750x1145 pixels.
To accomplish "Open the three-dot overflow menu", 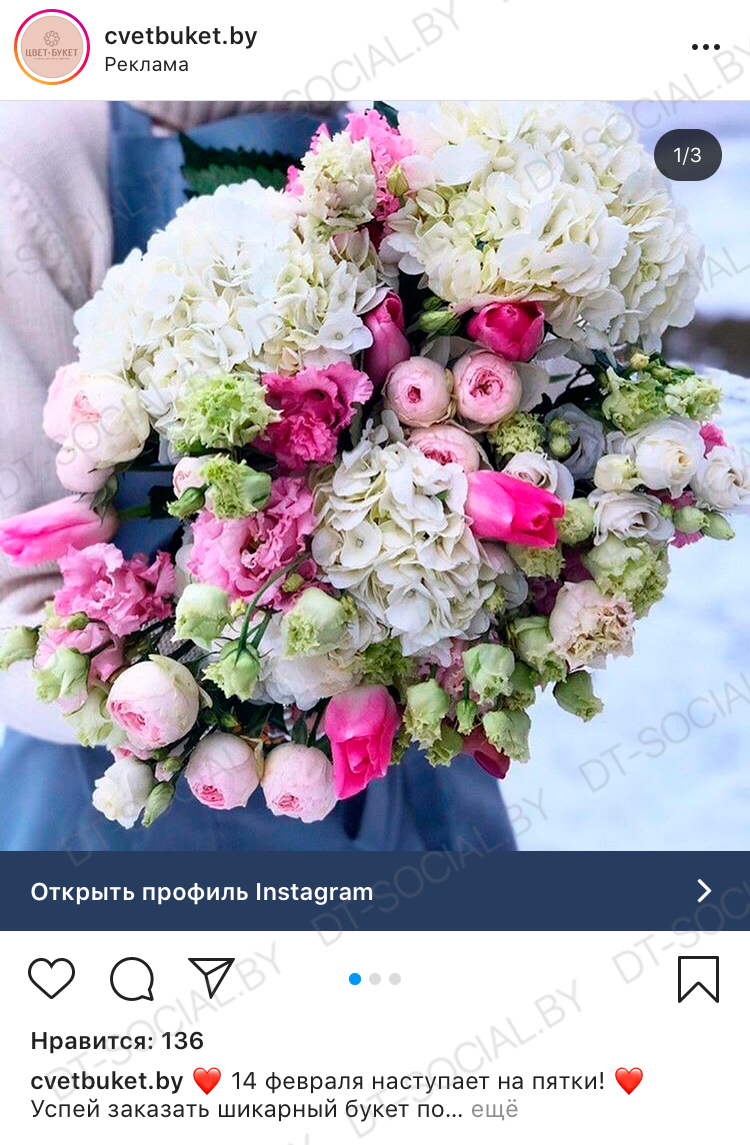I will [705, 47].
